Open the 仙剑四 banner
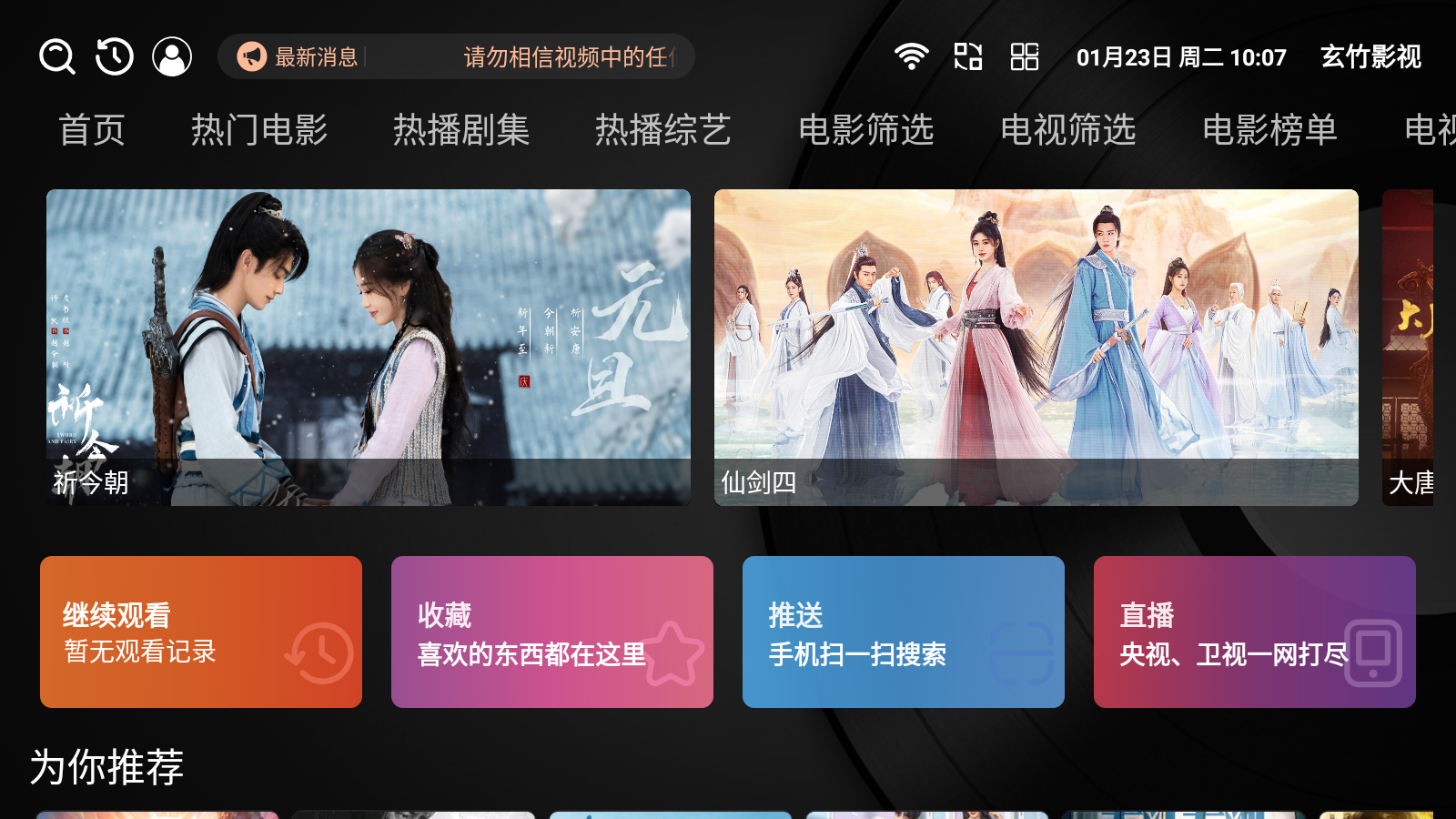 1036,347
